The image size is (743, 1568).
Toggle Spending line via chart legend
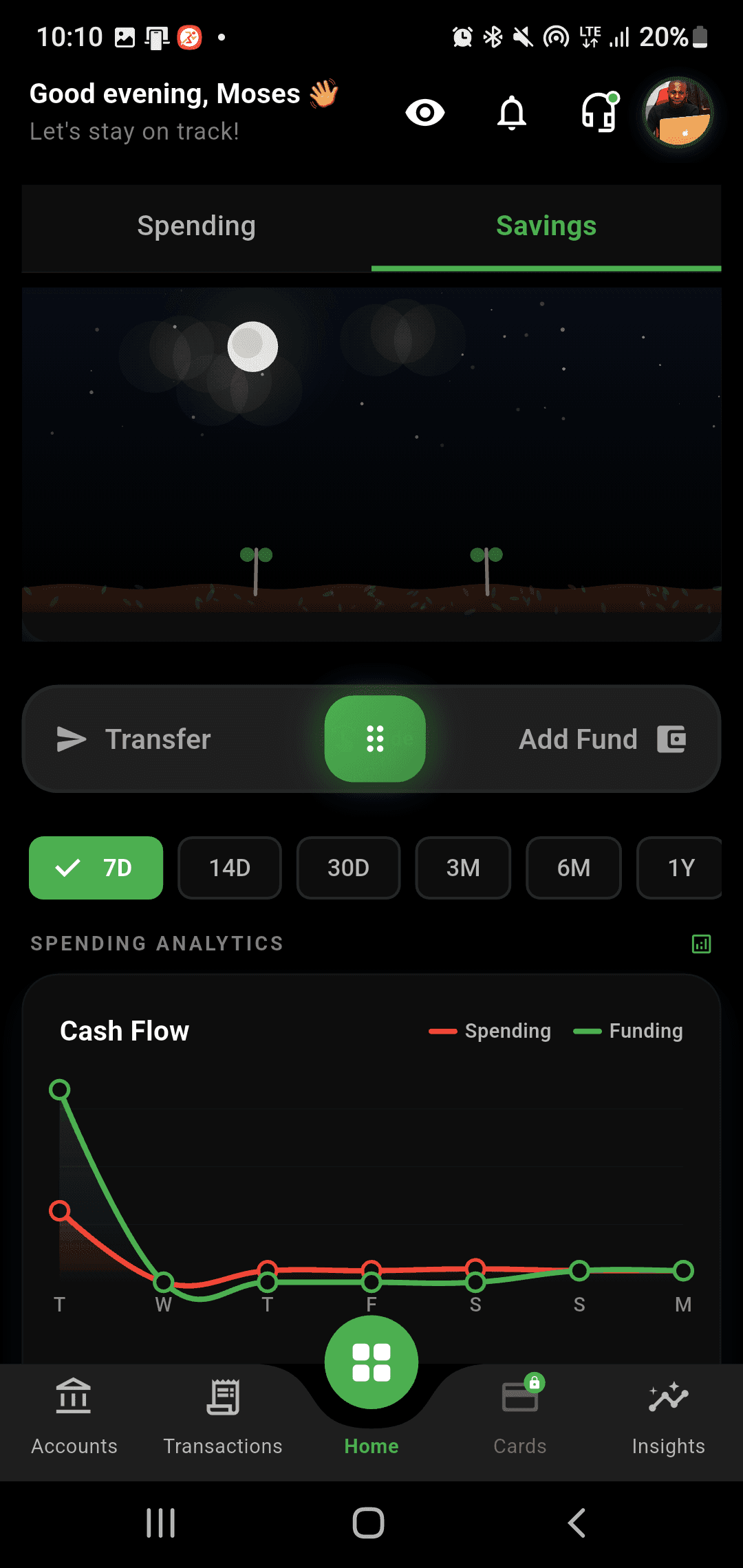coord(489,1031)
